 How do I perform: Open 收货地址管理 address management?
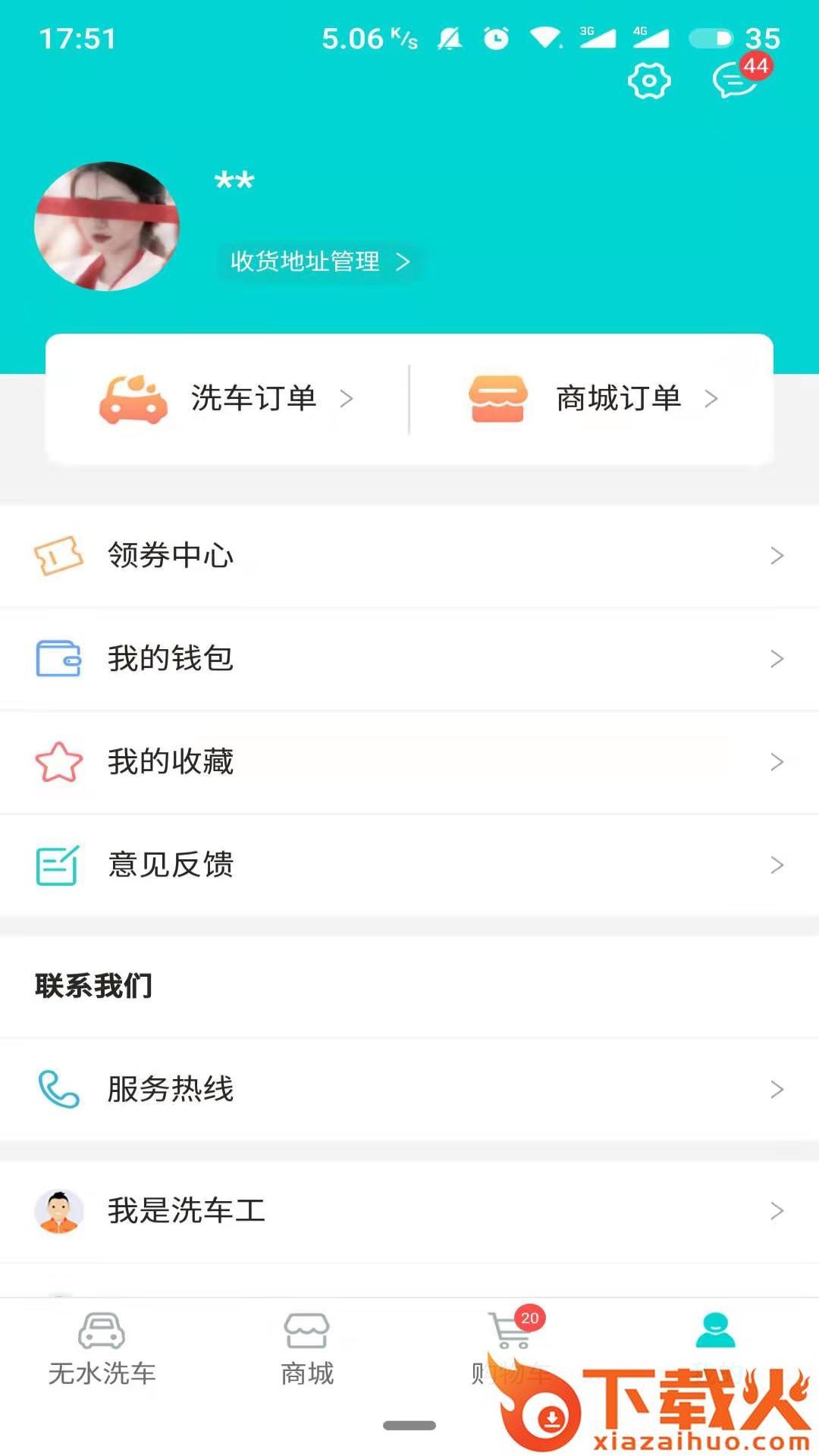tap(319, 262)
